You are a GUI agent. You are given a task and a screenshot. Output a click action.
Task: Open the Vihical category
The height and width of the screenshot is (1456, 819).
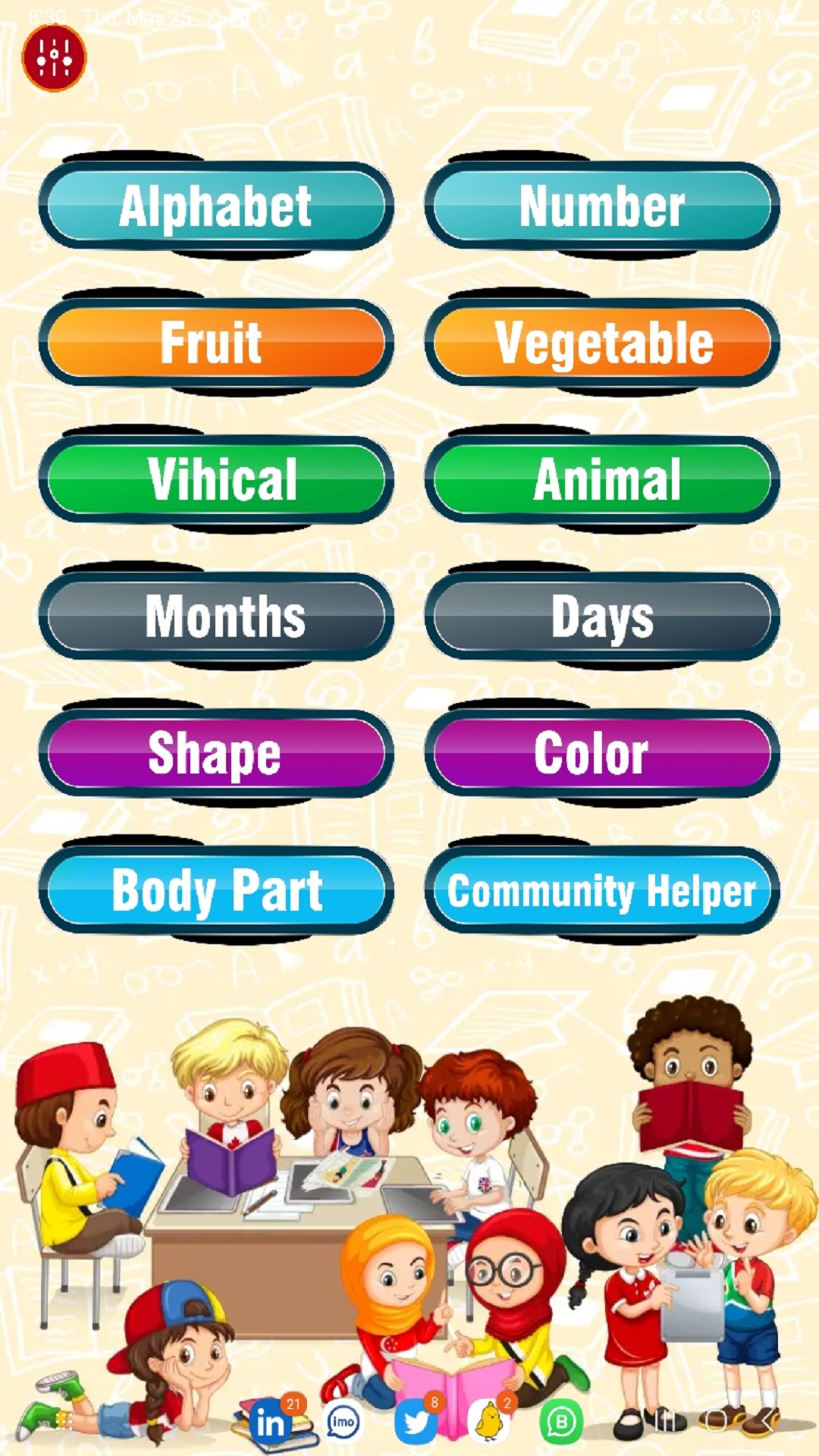point(218,479)
